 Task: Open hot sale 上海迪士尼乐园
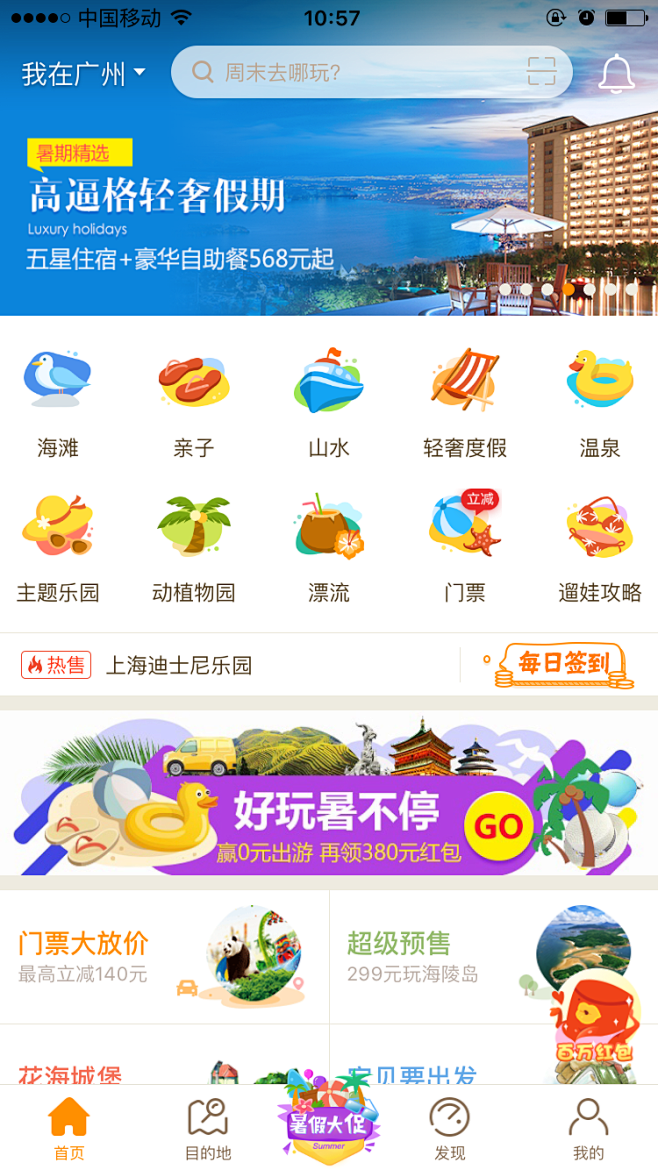179,665
